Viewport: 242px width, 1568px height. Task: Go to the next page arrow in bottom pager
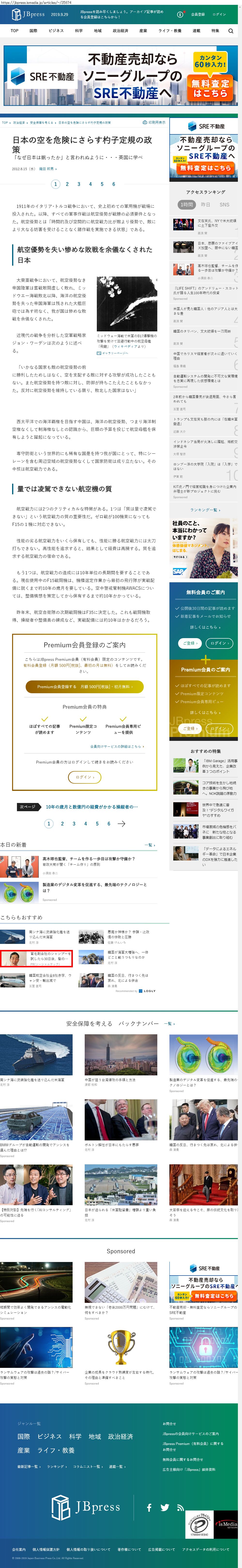pos(121,824)
